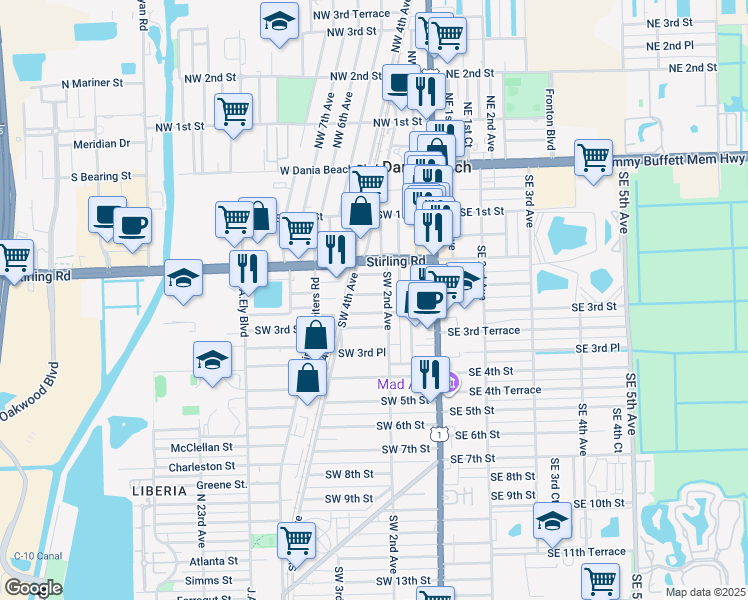This screenshot has width=748, height=600.
Task: Select the school marker on Stirling Rd
Action: pyautogui.click(x=184, y=278)
